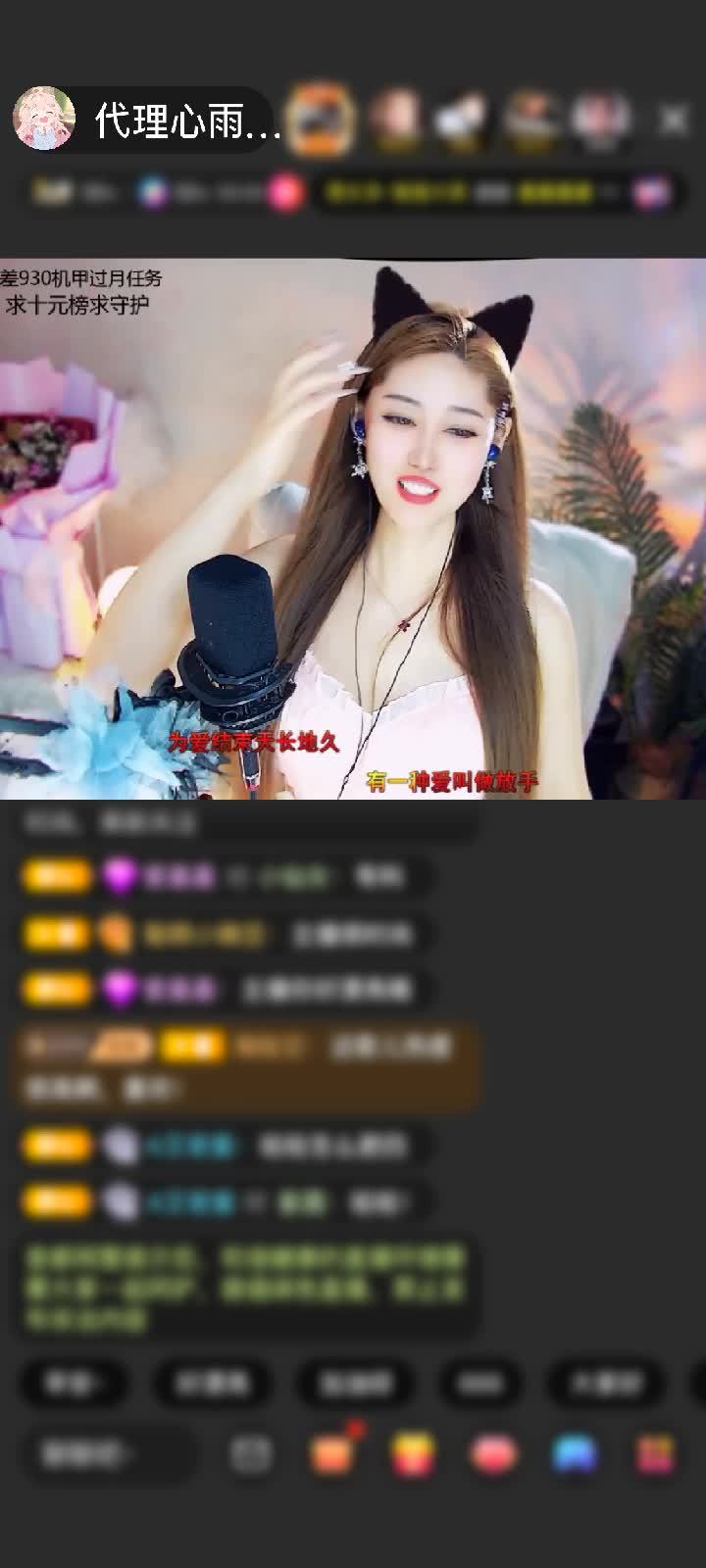This screenshot has width=706, height=1568.
Task: Open the comment input field
Action: pos(108,1454)
